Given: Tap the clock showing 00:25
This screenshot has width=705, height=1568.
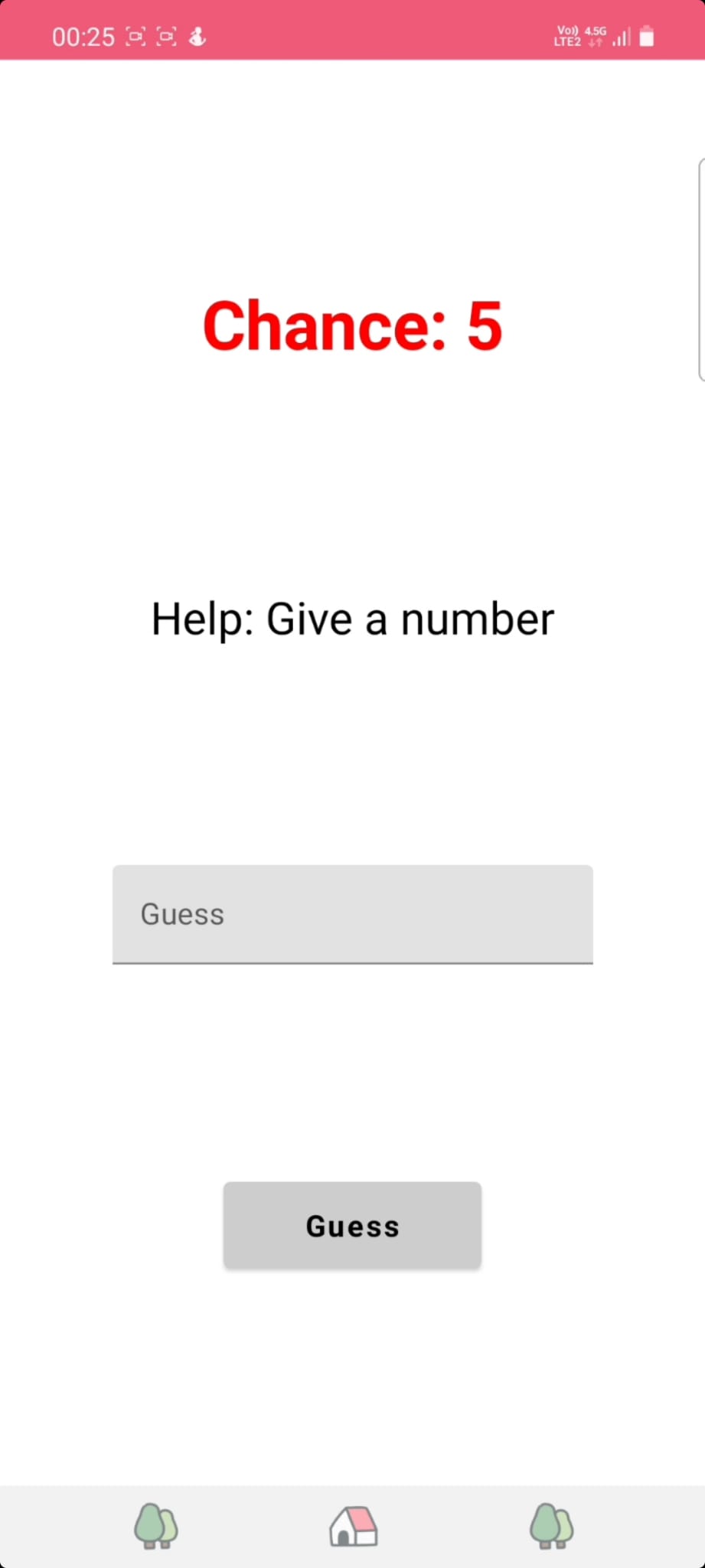Looking at the screenshot, I should [x=83, y=36].
